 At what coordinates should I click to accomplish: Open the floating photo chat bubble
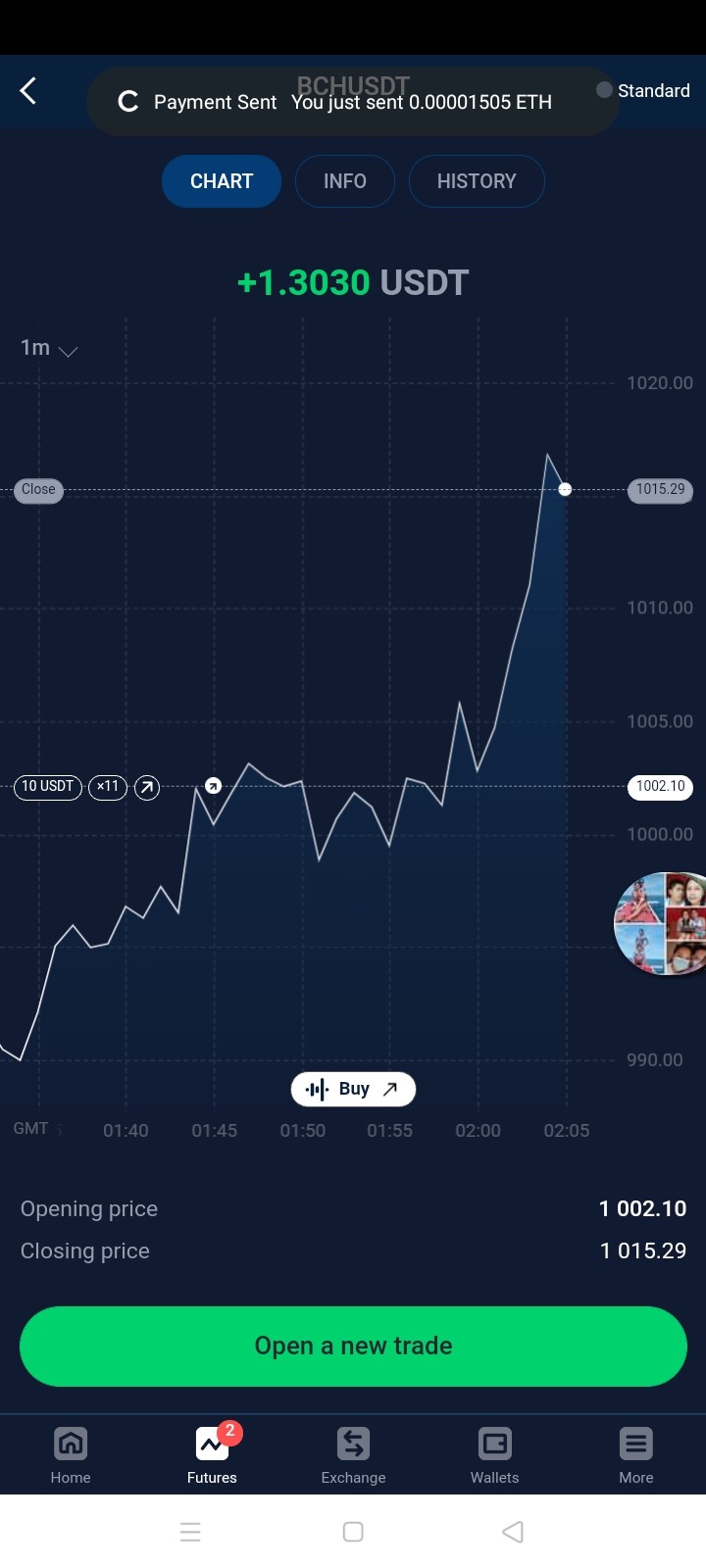tap(661, 924)
